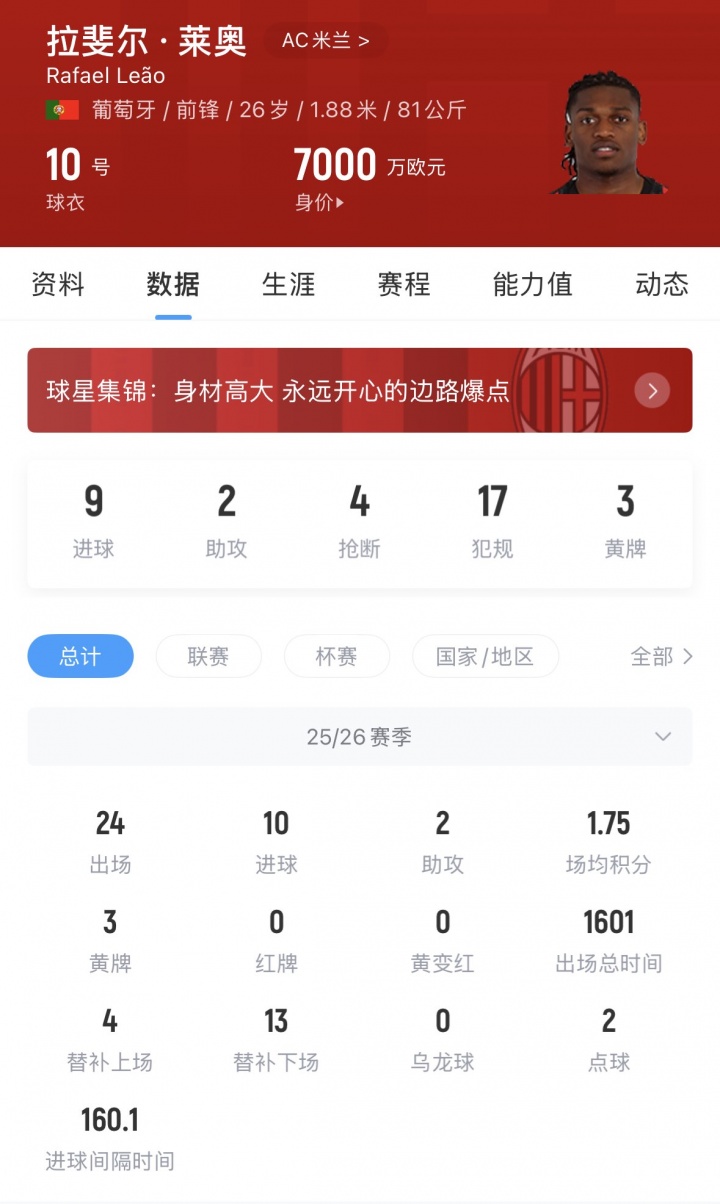Expand the 25/26赛季 season dropdown
The width and height of the screenshot is (720, 1204).
pyautogui.click(x=360, y=737)
